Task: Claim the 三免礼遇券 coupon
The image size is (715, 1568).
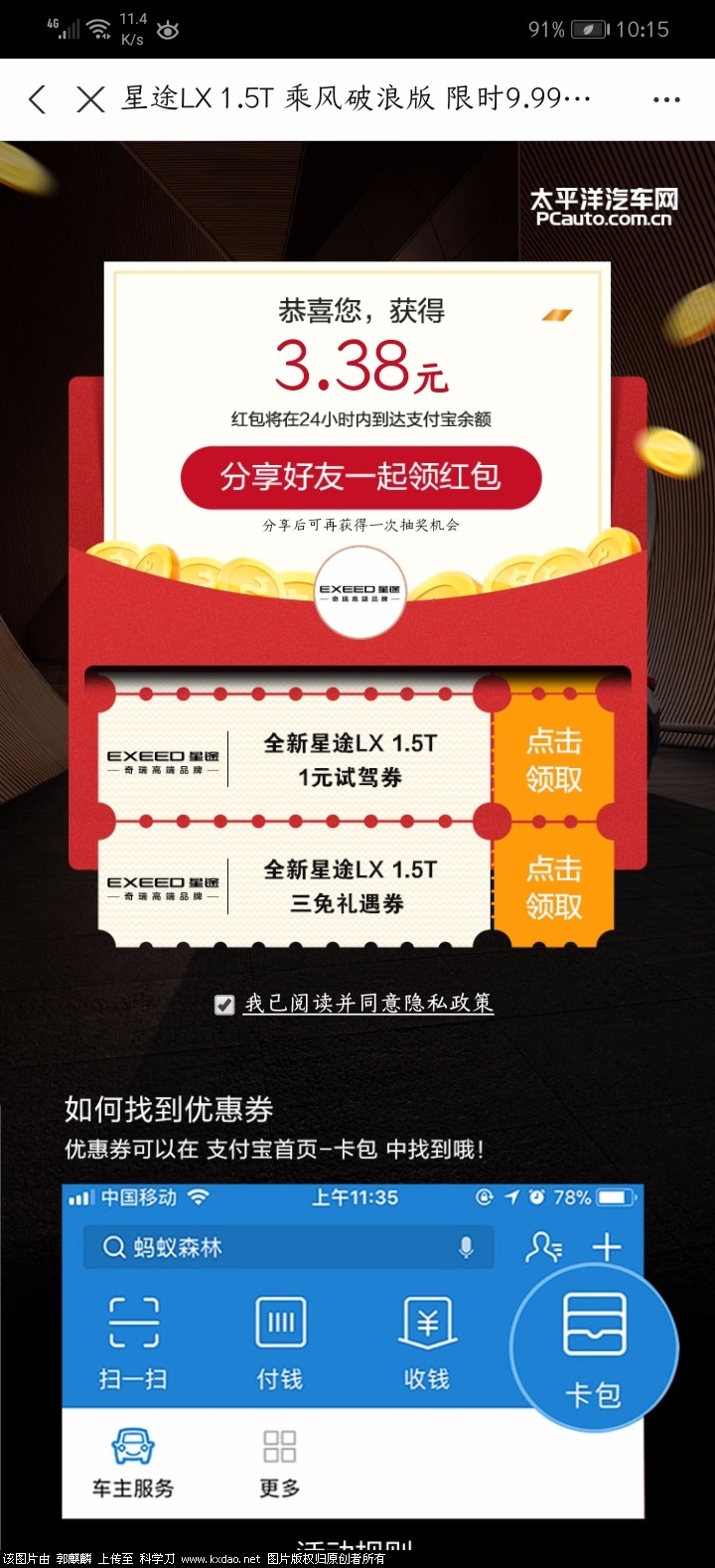Action: tap(553, 886)
